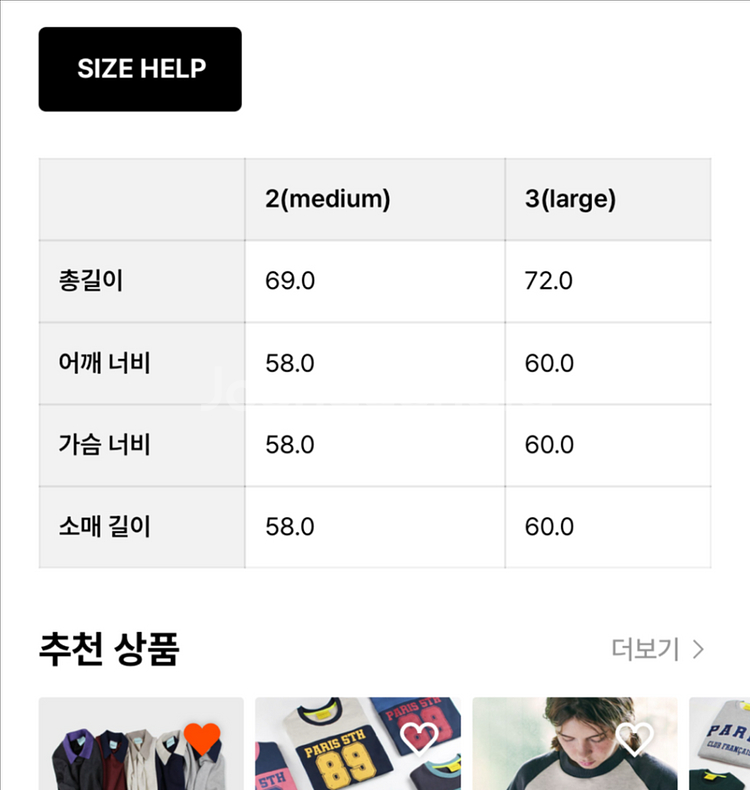Click the heart icon on the raglan shirt photo
Image resolution: width=750 pixels, height=790 pixels.
(633, 739)
